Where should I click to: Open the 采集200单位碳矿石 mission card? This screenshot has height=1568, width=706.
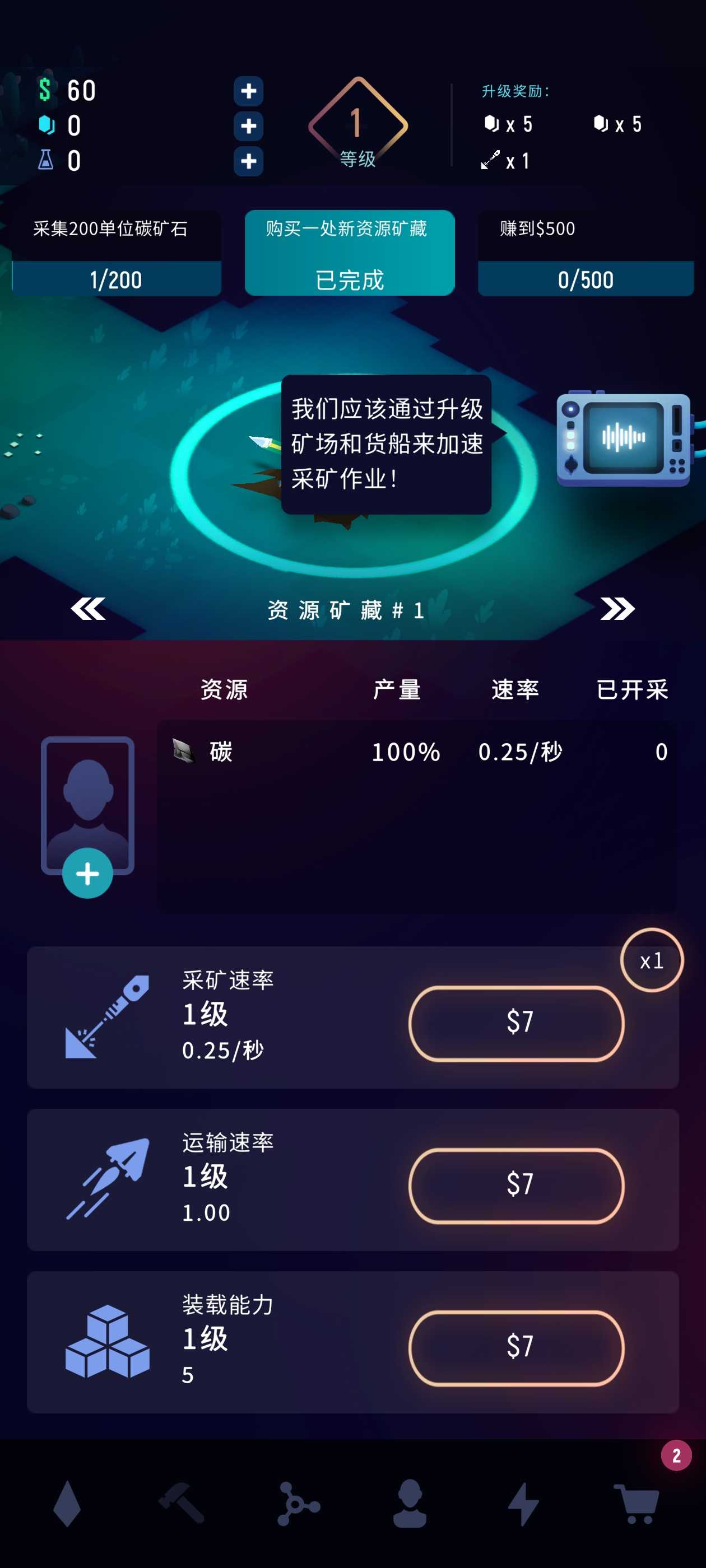click(116, 253)
